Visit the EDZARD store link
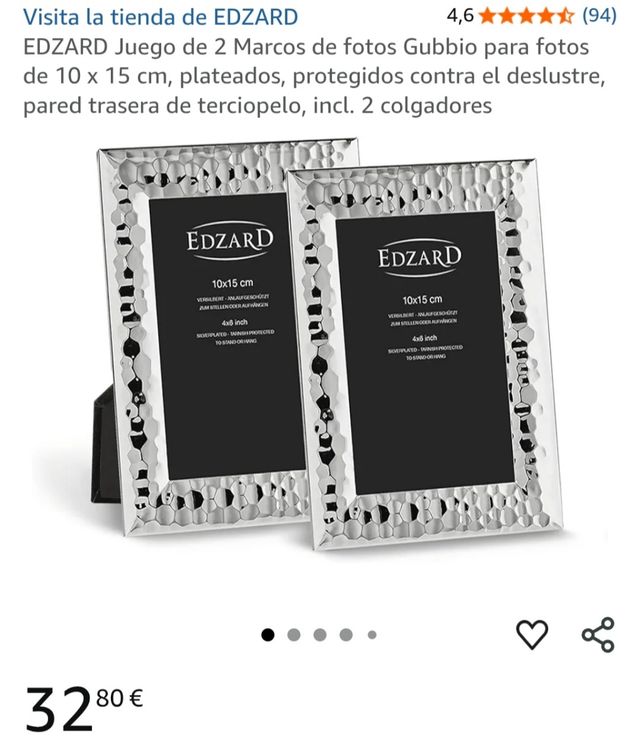This screenshot has width=640, height=756. 160,16
